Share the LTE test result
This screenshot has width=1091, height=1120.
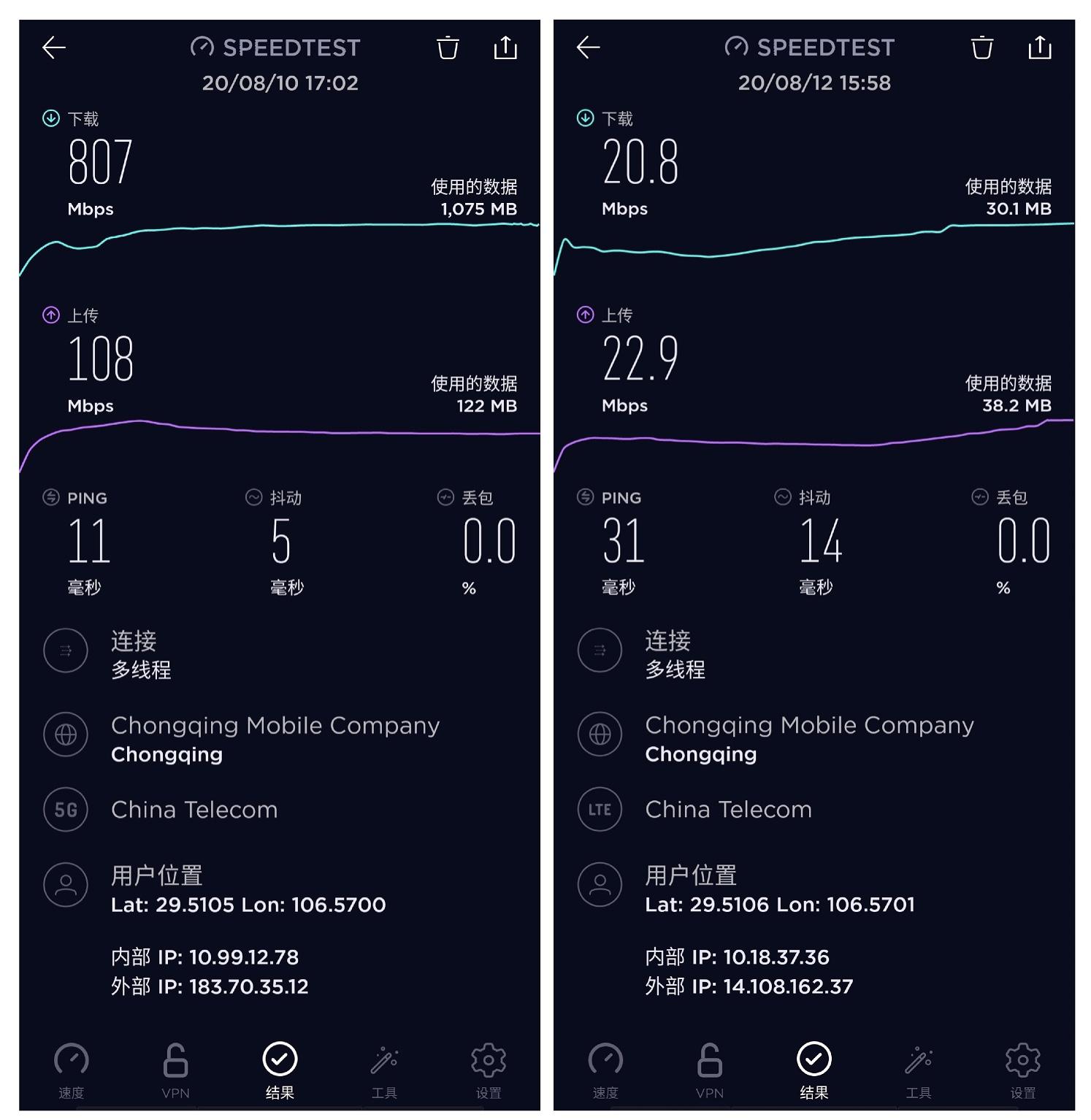pyautogui.click(x=1040, y=47)
